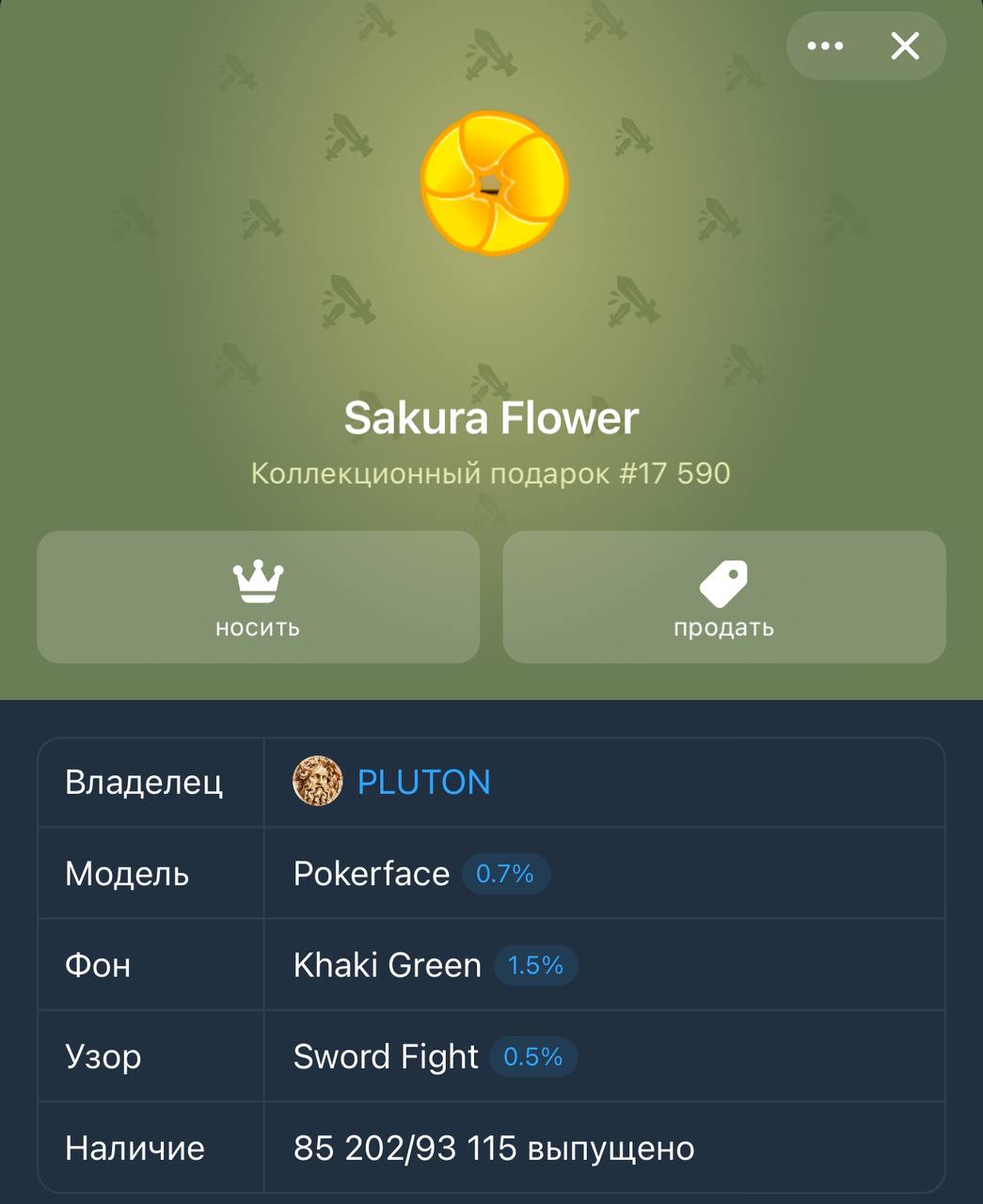Tap the продать (sell) button

[723, 597]
